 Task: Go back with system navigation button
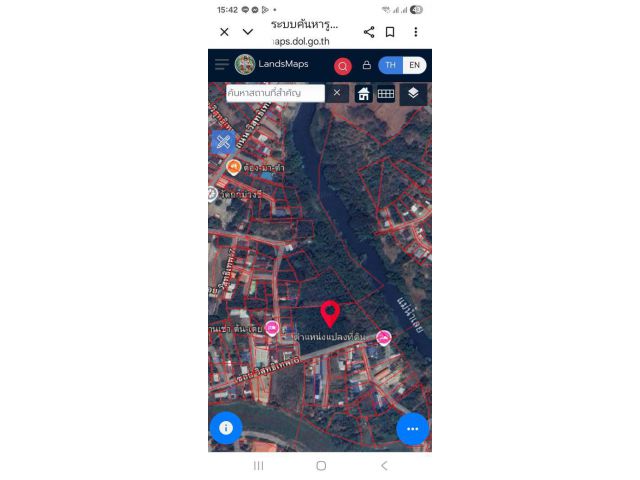(x=384, y=466)
